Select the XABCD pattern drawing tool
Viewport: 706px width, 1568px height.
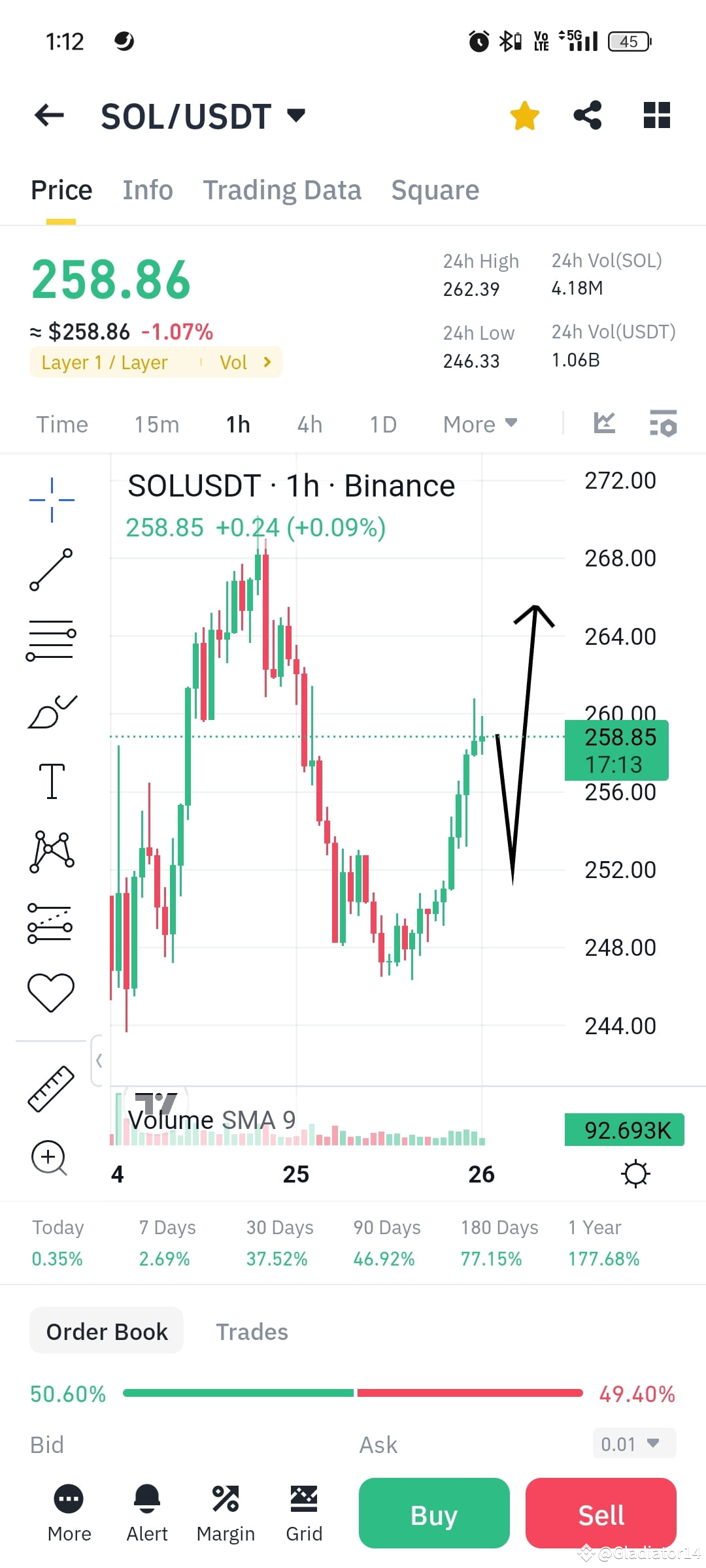tap(52, 853)
